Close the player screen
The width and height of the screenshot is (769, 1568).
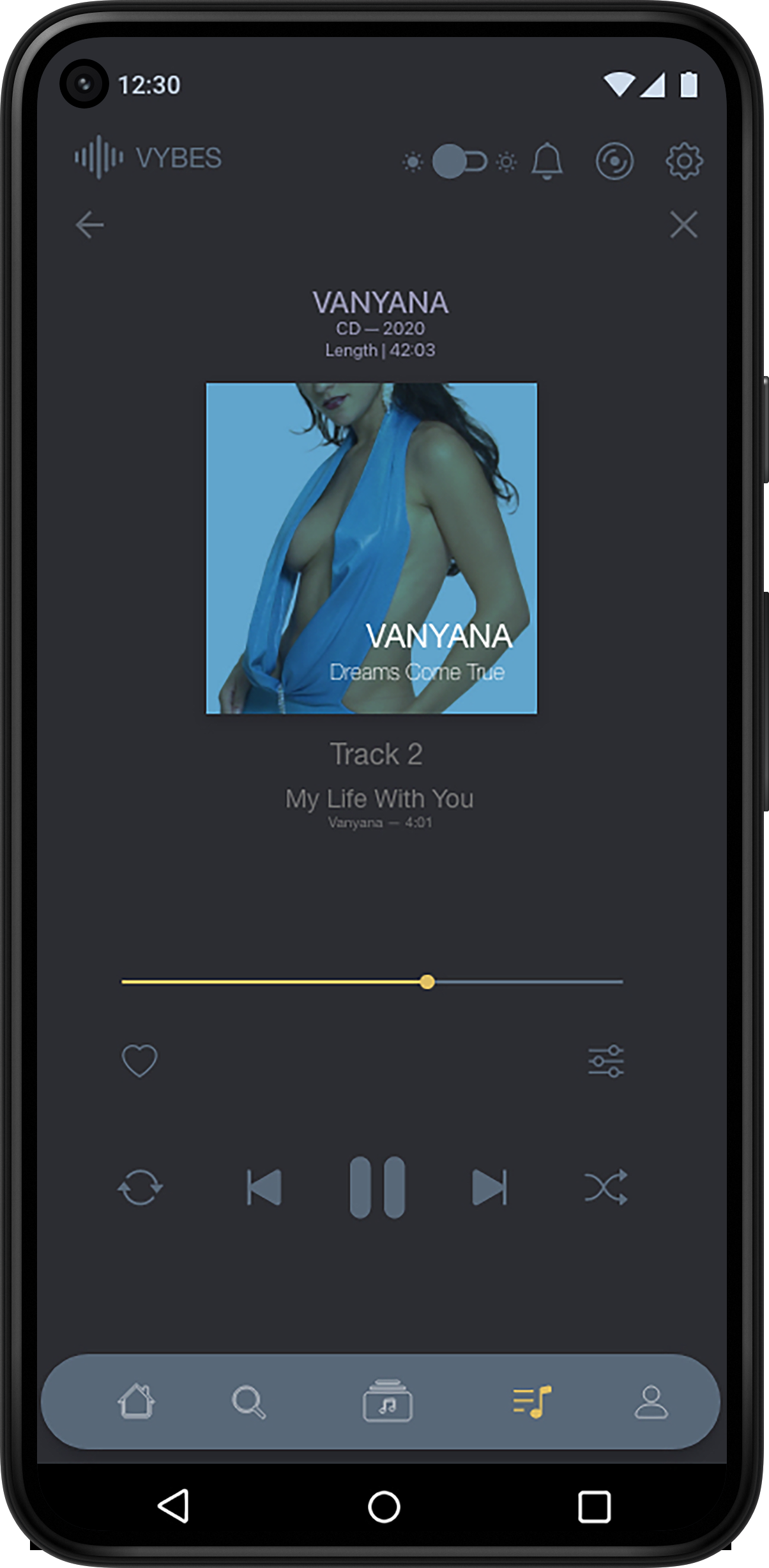tap(683, 225)
